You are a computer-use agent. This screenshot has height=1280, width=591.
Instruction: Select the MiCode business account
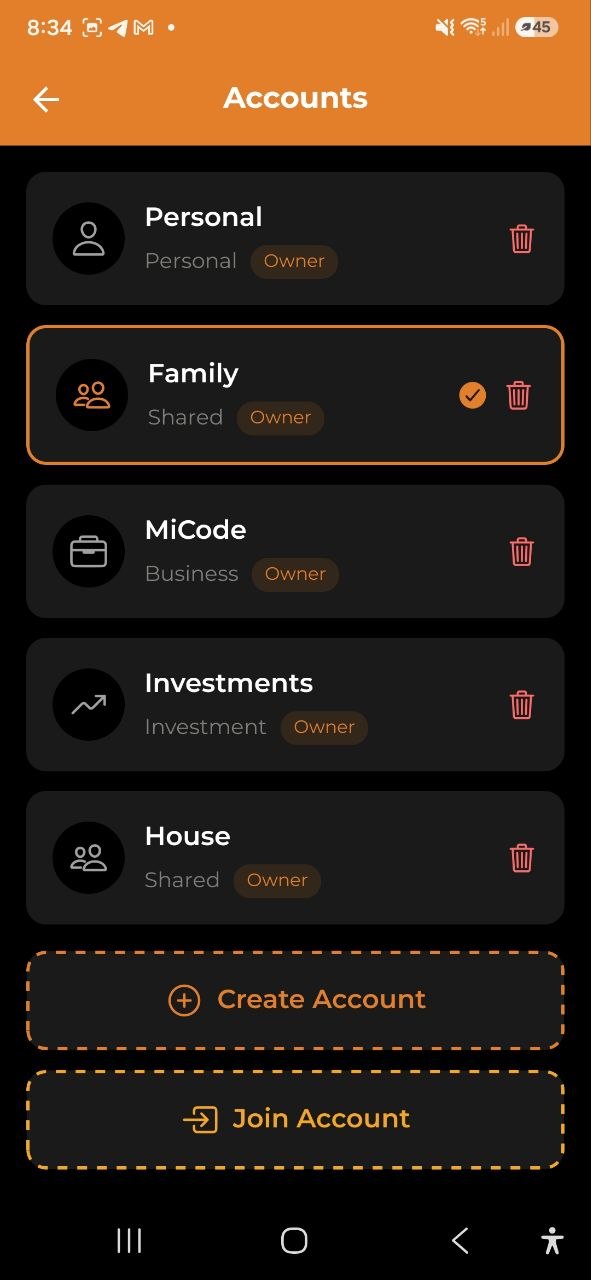tap(295, 551)
